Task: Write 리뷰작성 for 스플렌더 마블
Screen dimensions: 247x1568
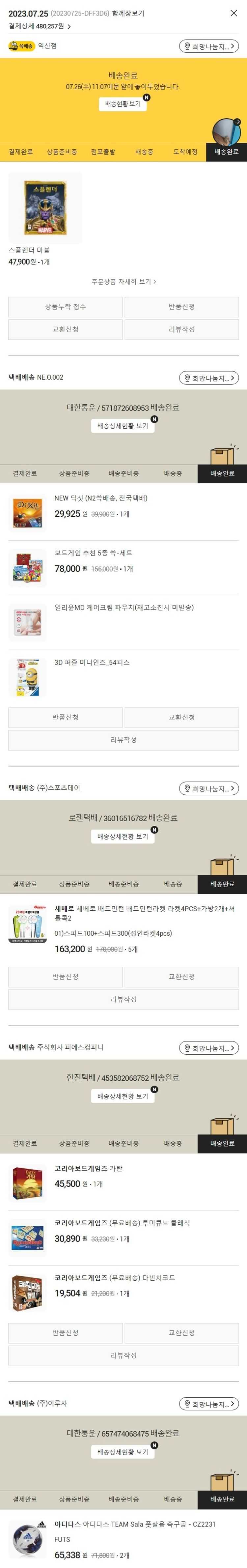Action: coord(181,329)
